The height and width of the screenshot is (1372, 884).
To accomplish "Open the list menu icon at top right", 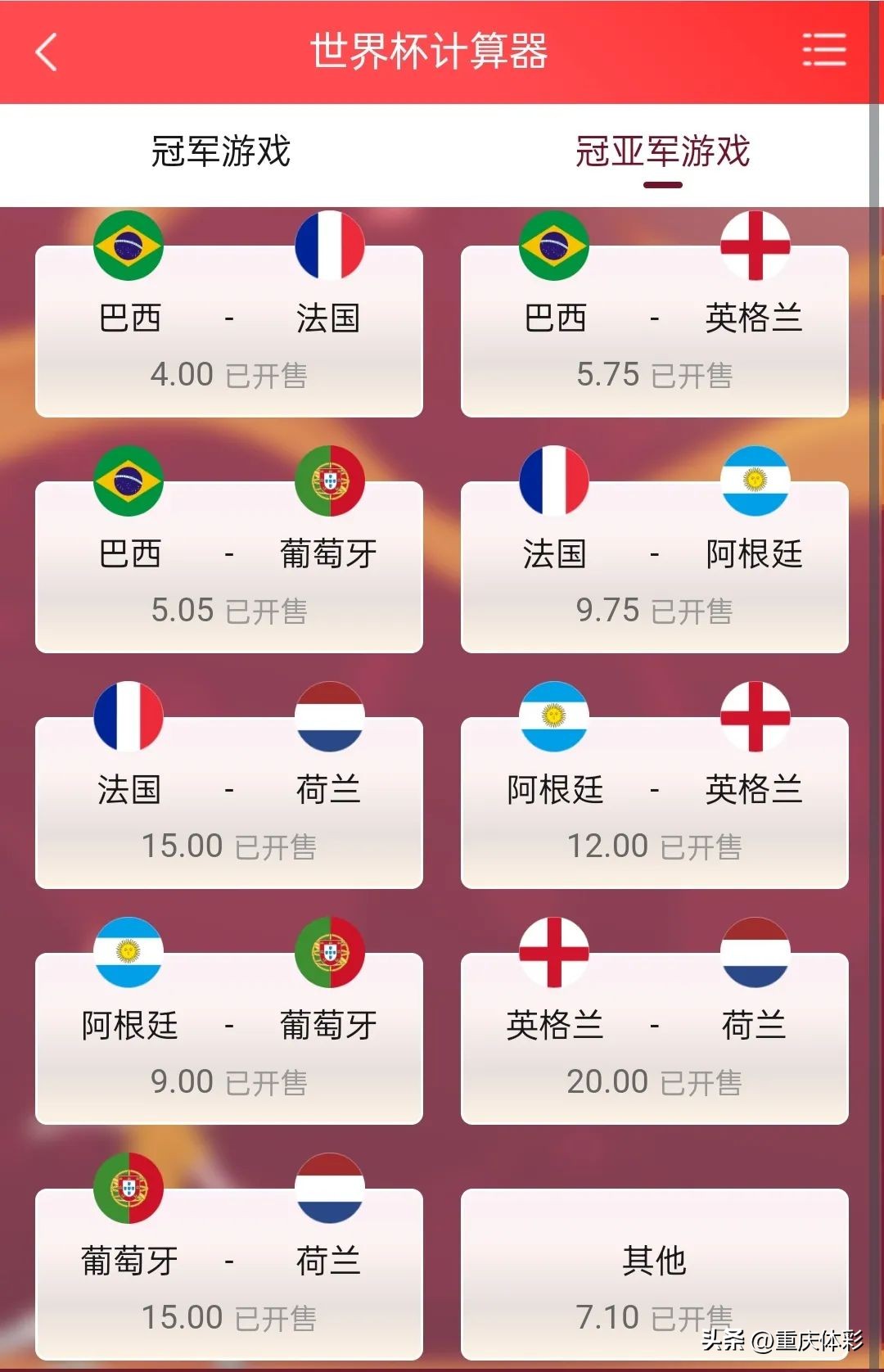I will [x=824, y=51].
